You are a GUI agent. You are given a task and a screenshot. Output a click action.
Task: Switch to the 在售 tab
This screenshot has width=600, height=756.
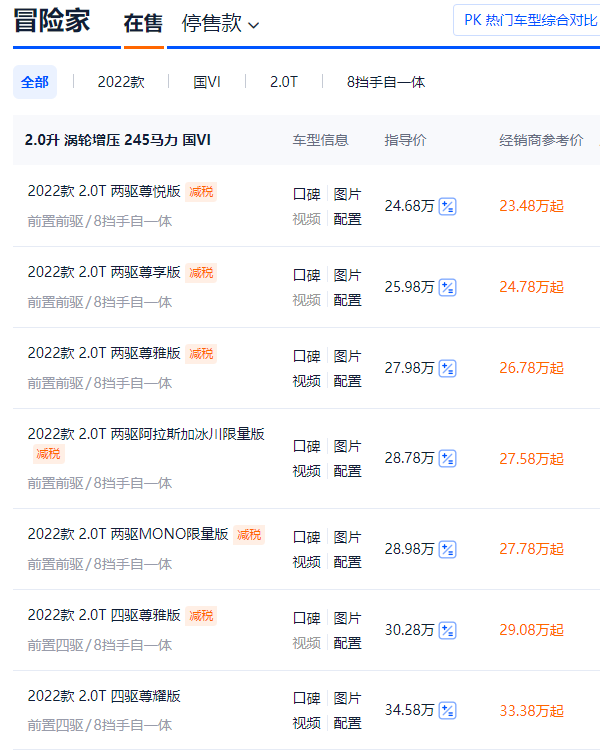pyautogui.click(x=143, y=23)
